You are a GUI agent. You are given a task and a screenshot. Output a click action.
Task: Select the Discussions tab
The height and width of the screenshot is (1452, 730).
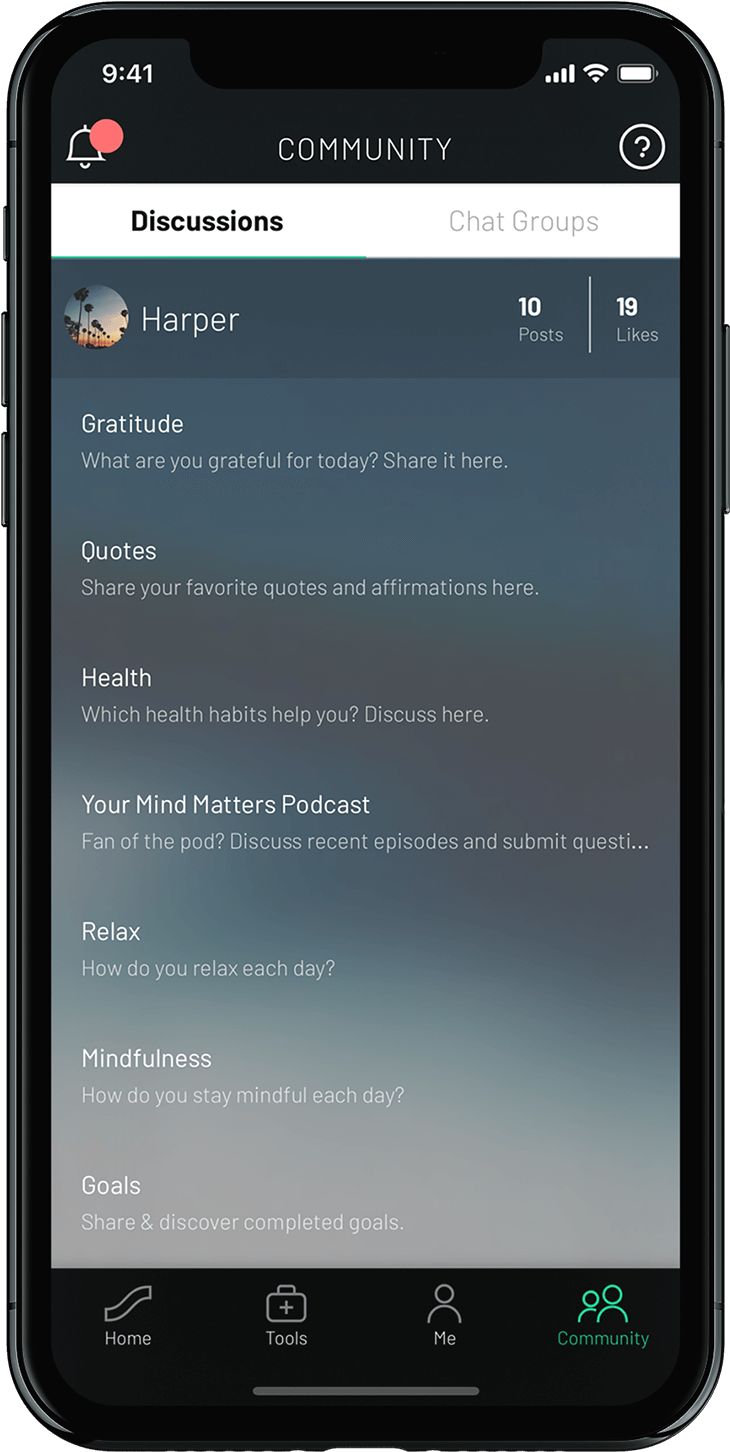pos(207,221)
